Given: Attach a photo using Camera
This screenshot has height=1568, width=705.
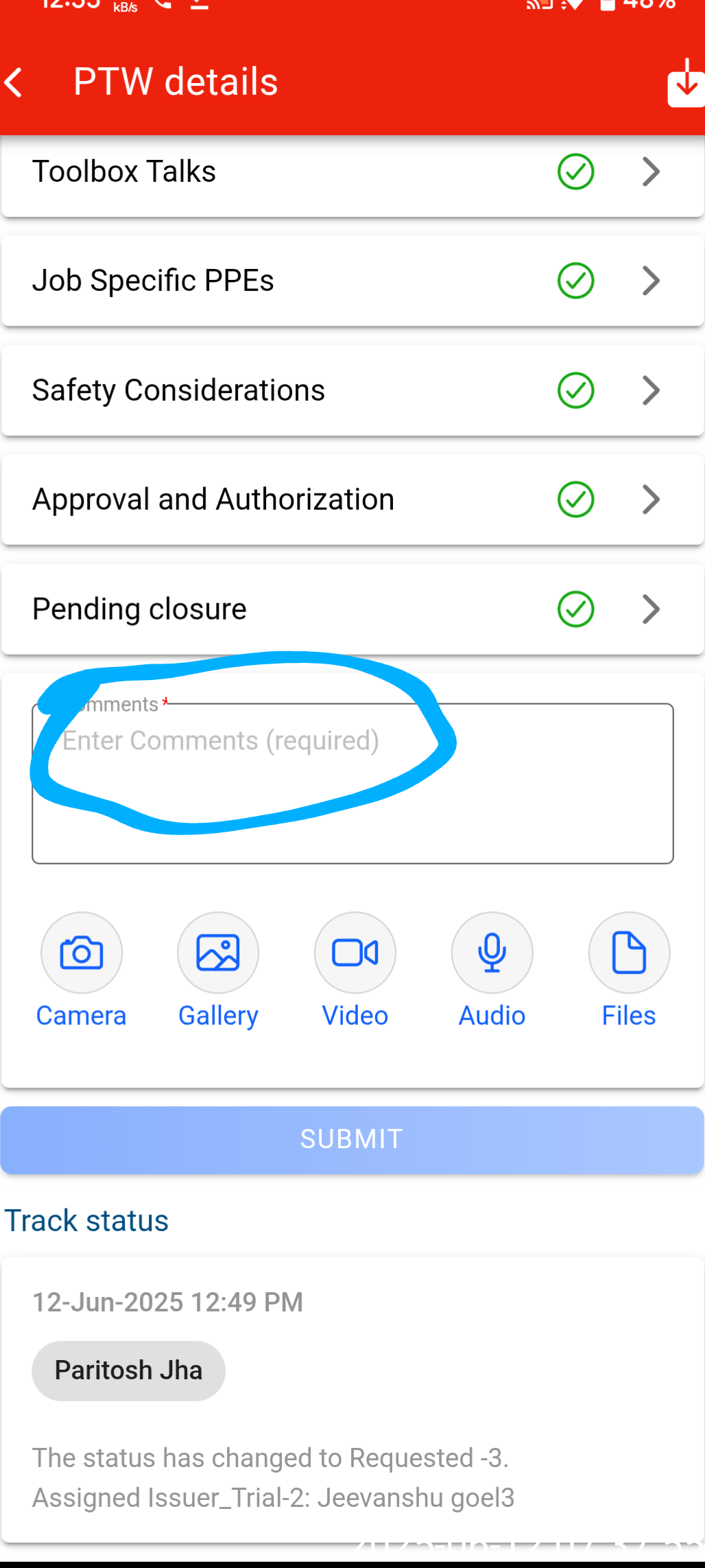Looking at the screenshot, I should pyautogui.click(x=82, y=953).
